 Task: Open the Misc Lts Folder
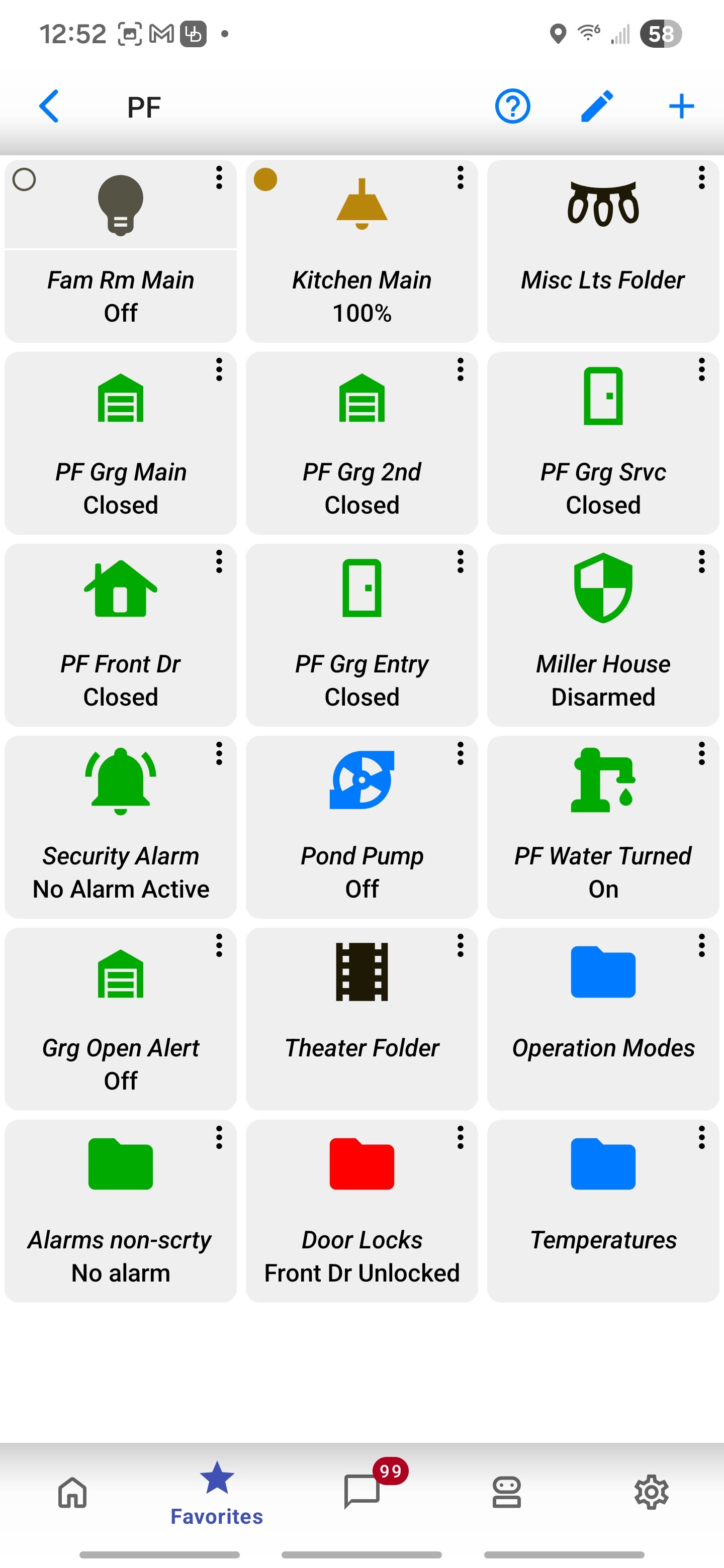603,250
